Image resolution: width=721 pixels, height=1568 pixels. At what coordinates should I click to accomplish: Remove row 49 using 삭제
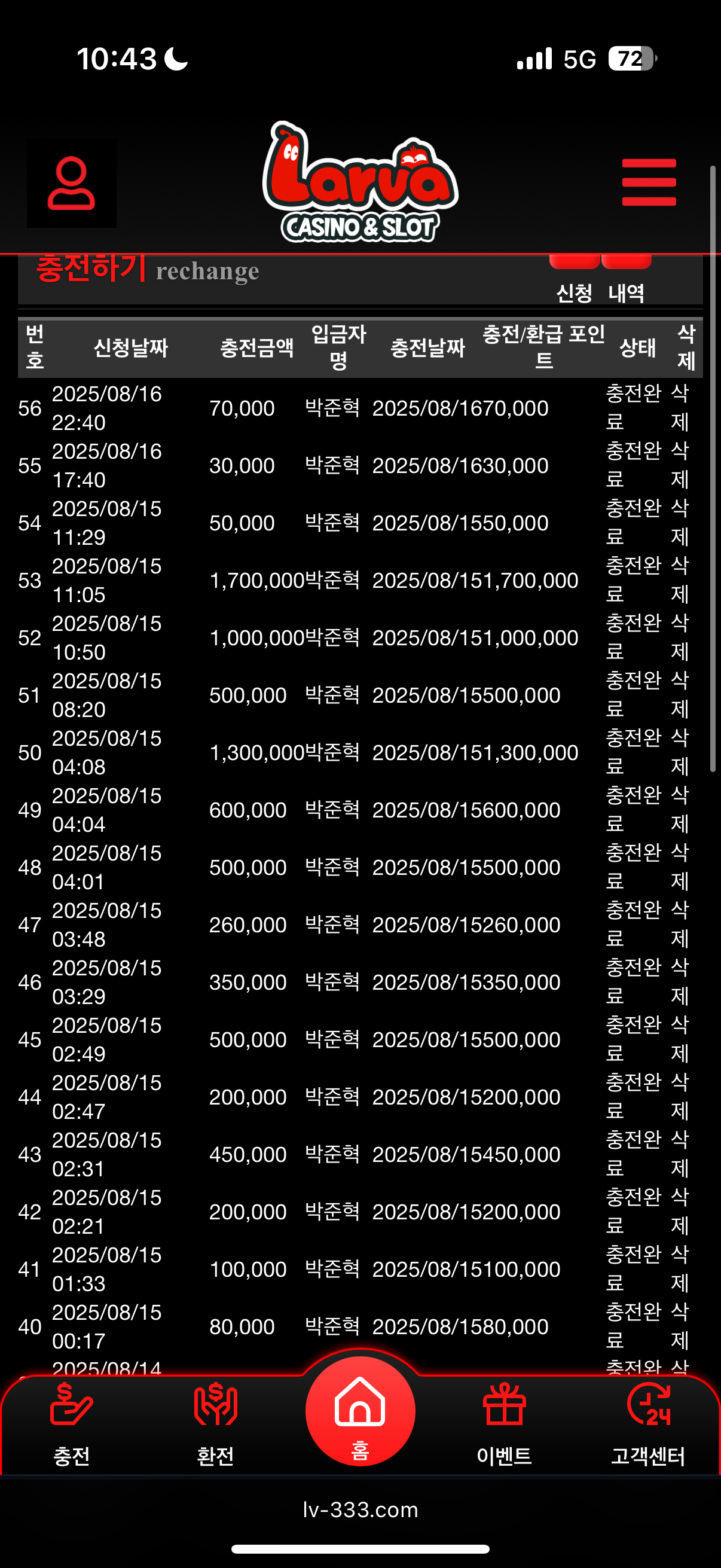point(680,810)
